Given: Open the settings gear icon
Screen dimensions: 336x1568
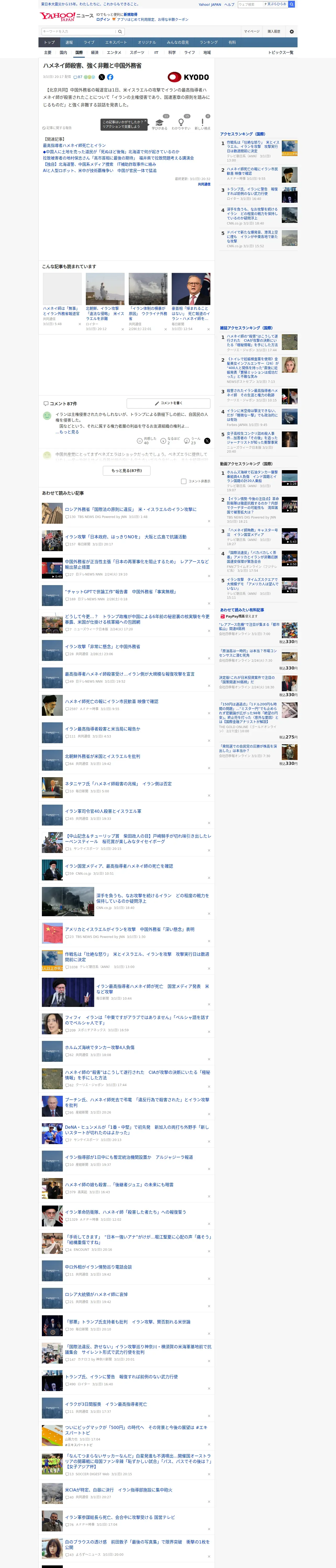Looking at the screenshot, I should tap(292, 31).
